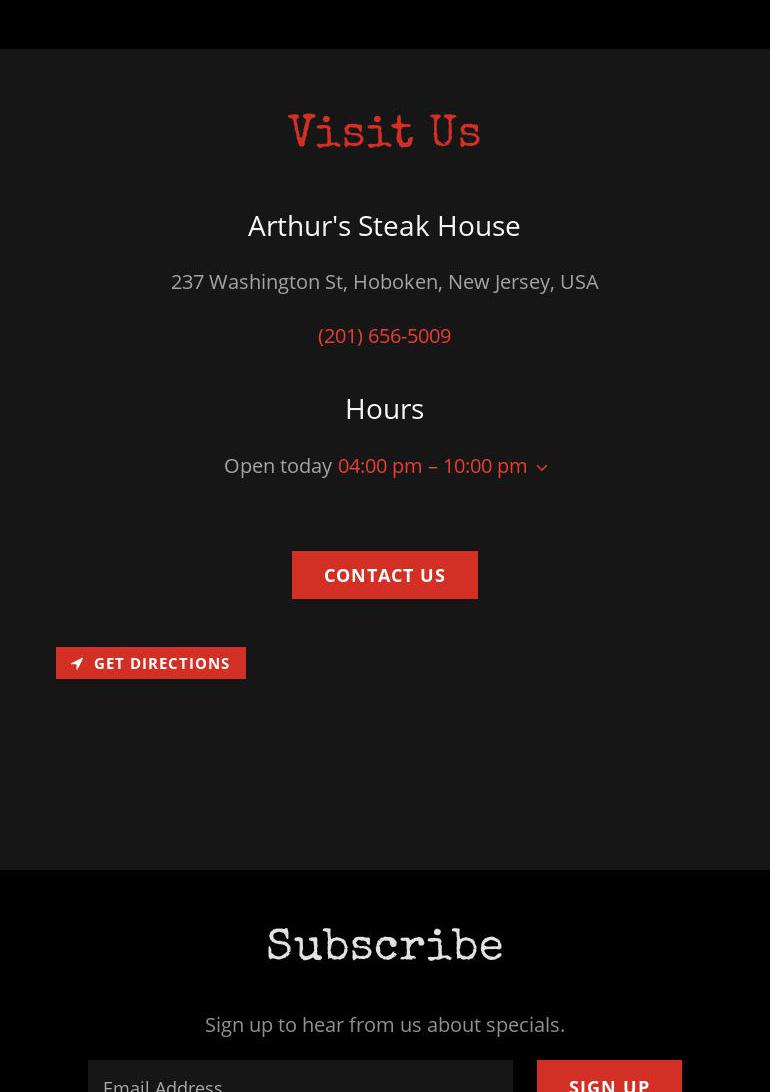Sign up for specials emails
The width and height of the screenshot is (770, 1092).
[609, 1080]
